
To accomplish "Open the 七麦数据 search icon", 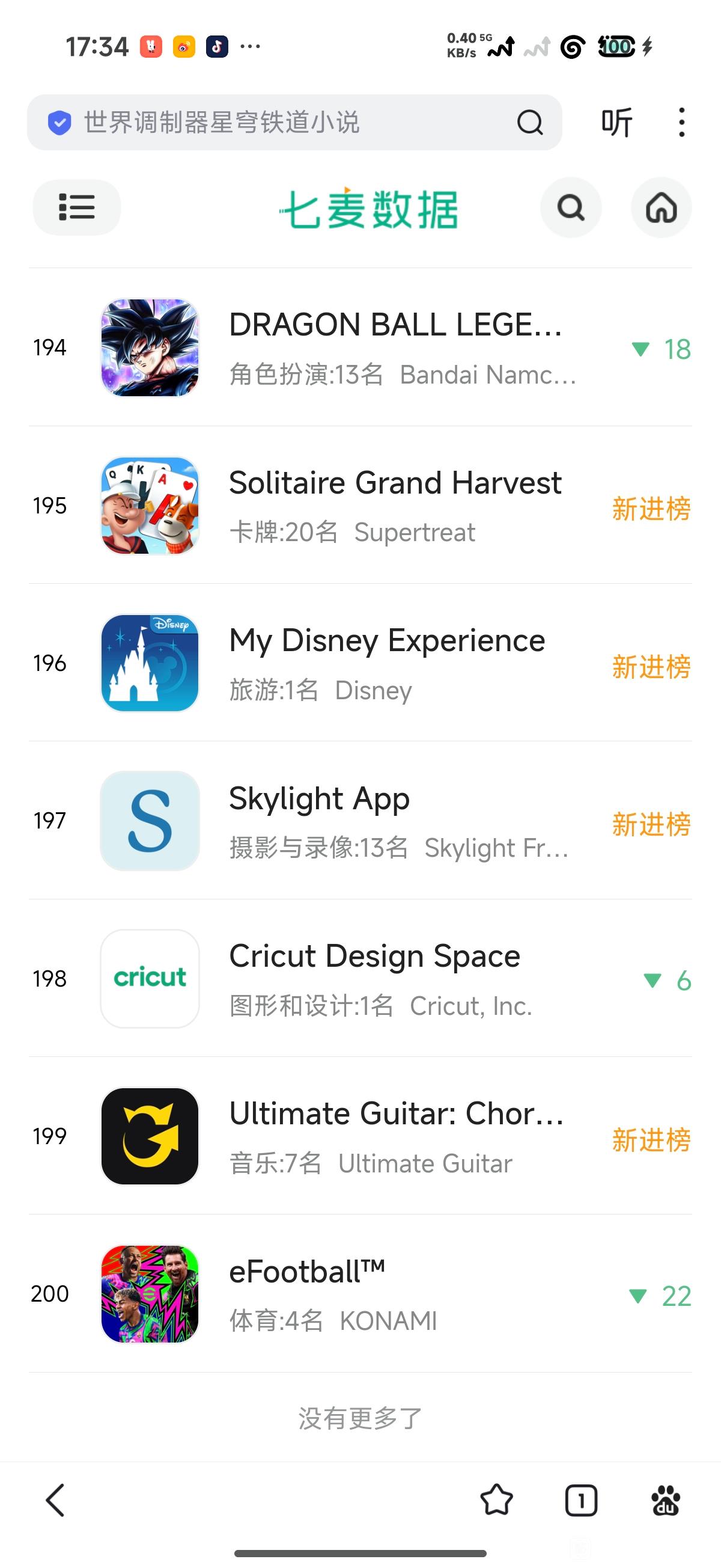I will 571,207.
